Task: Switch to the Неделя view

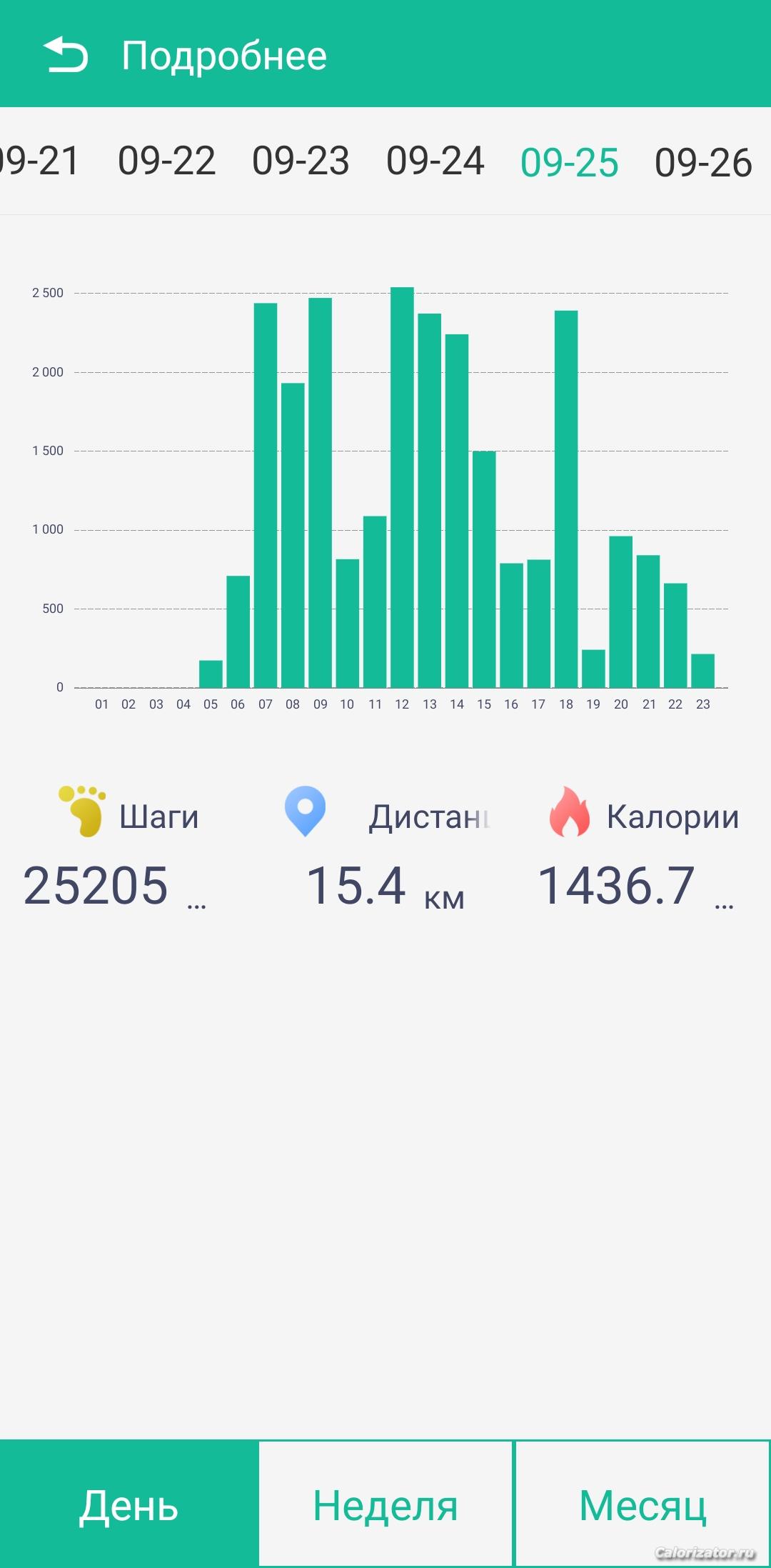Action: tap(385, 1505)
